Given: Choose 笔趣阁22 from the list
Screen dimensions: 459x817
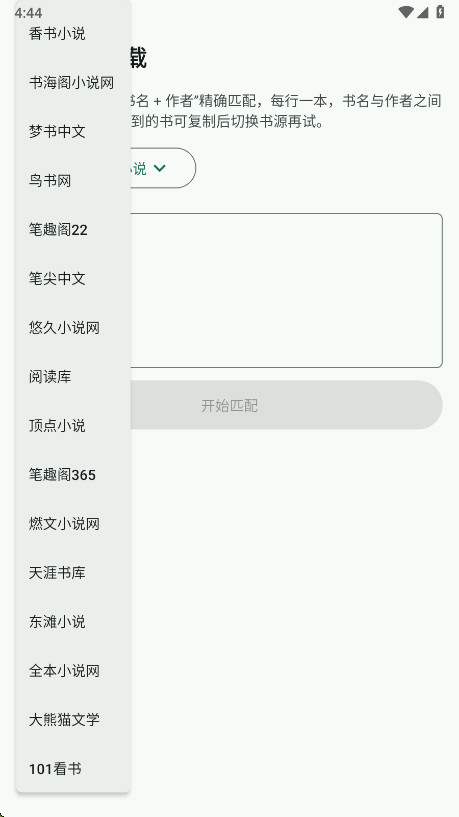Looking at the screenshot, I should pyautogui.click(x=73, y=230).
